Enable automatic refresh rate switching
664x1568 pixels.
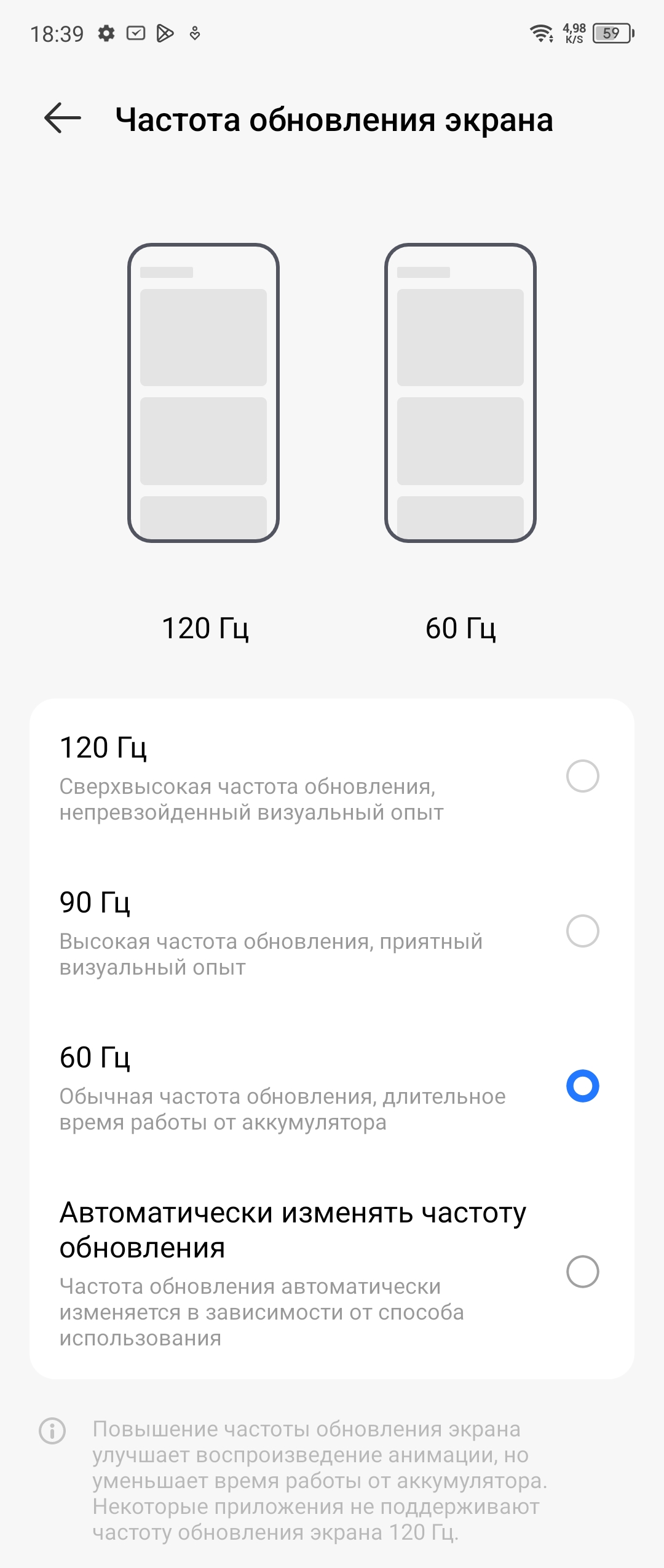click(x=582, y=1272)
